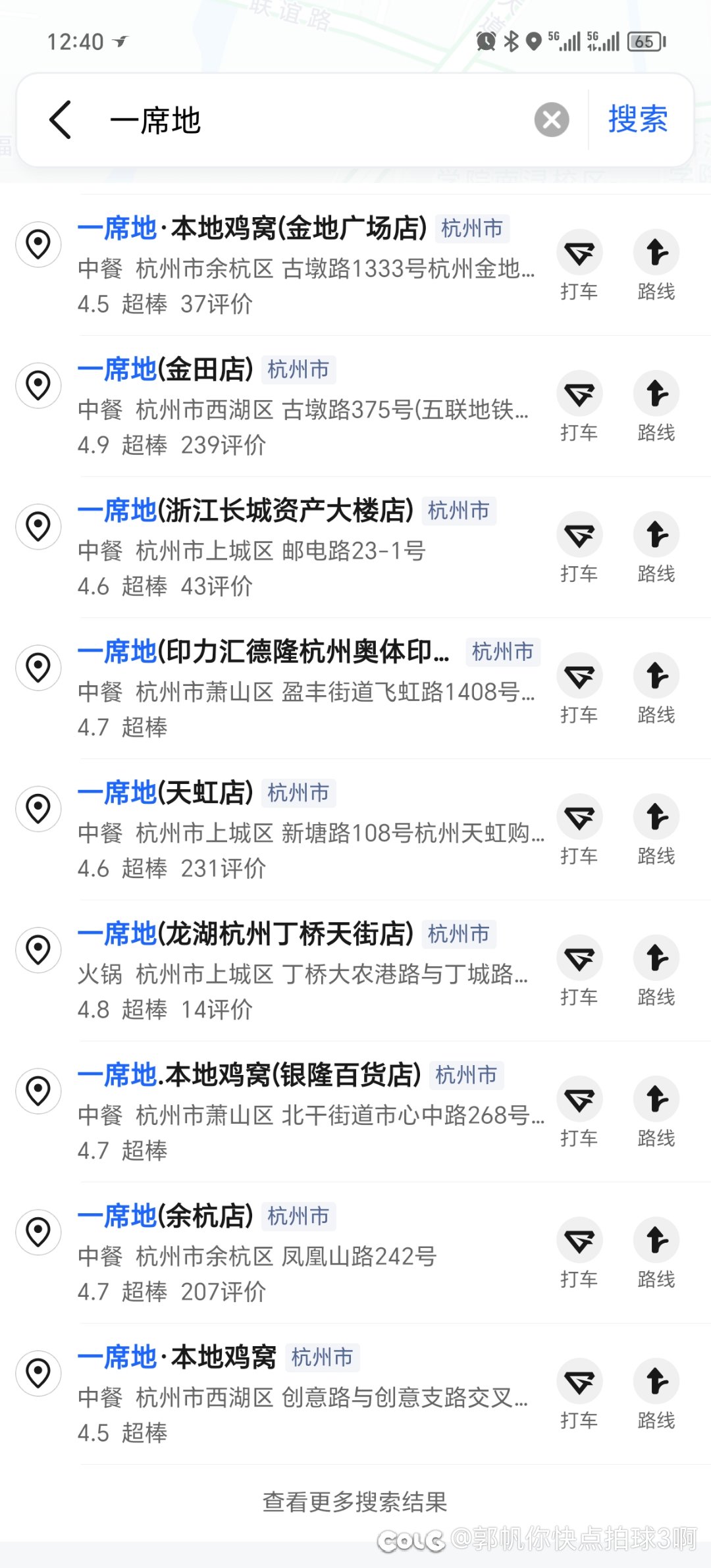Open result 一席地(浙江长城资产大楼店)

pyautogui.click(x=276, y=547)
